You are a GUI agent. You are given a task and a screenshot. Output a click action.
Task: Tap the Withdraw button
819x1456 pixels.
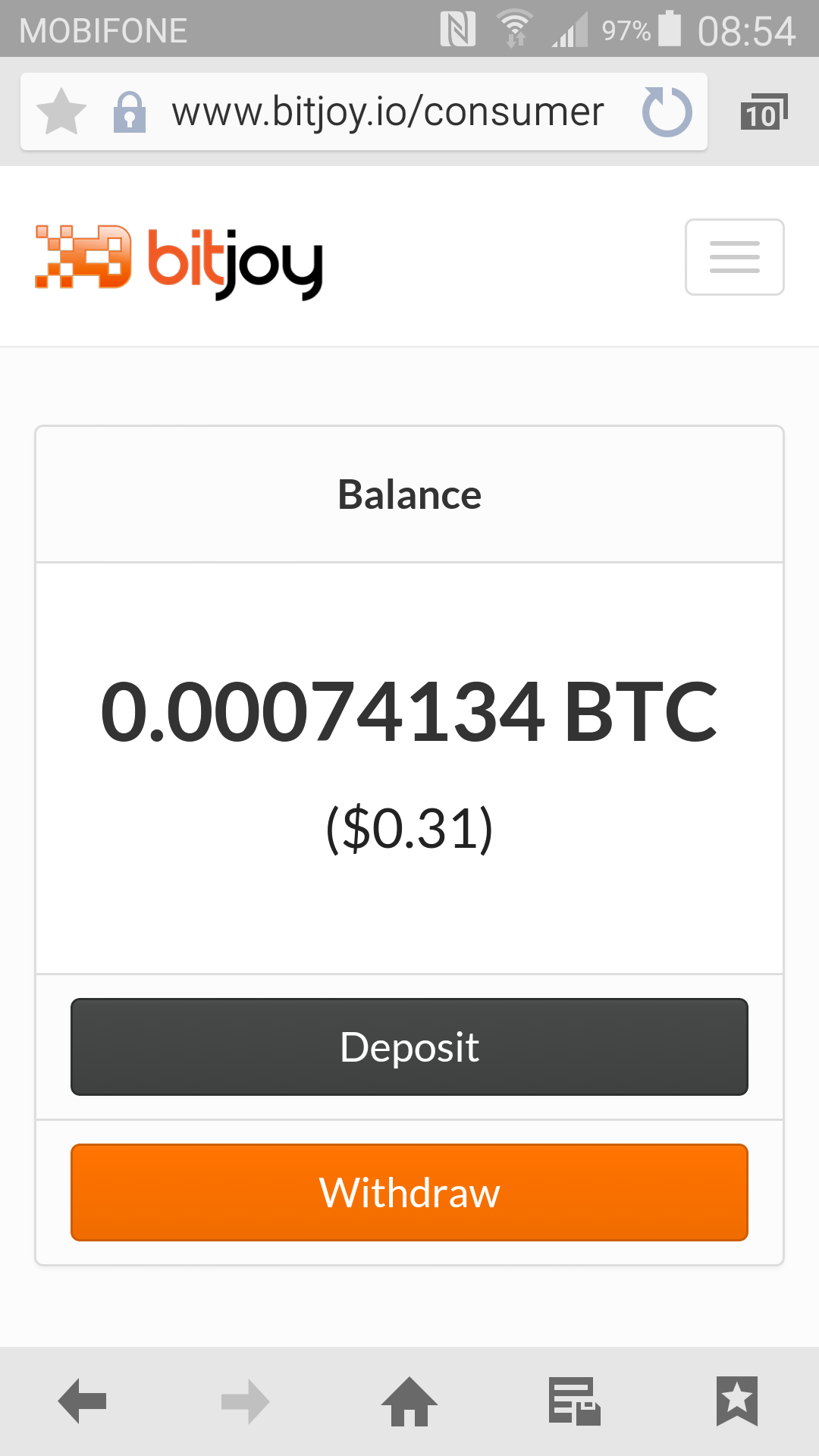(x=409, y=1192)
